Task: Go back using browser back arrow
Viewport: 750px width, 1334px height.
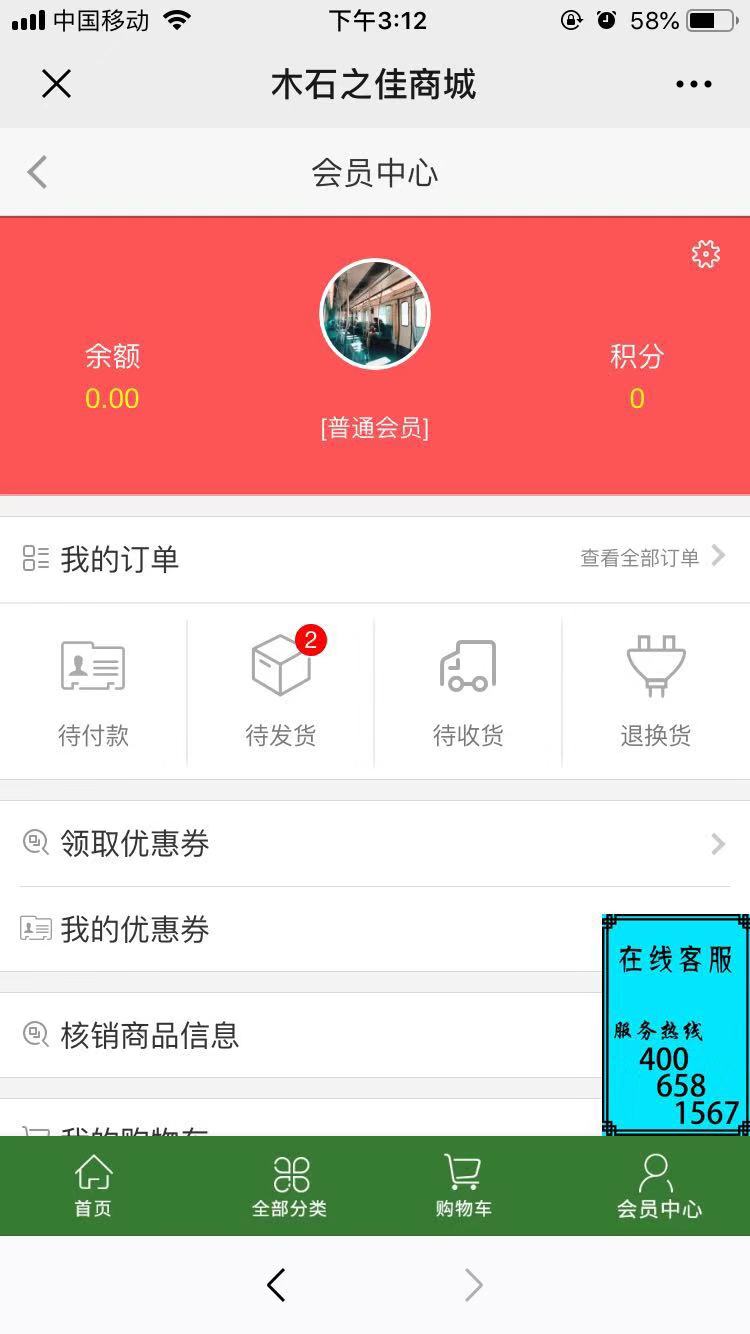Action: [277, 1285]
